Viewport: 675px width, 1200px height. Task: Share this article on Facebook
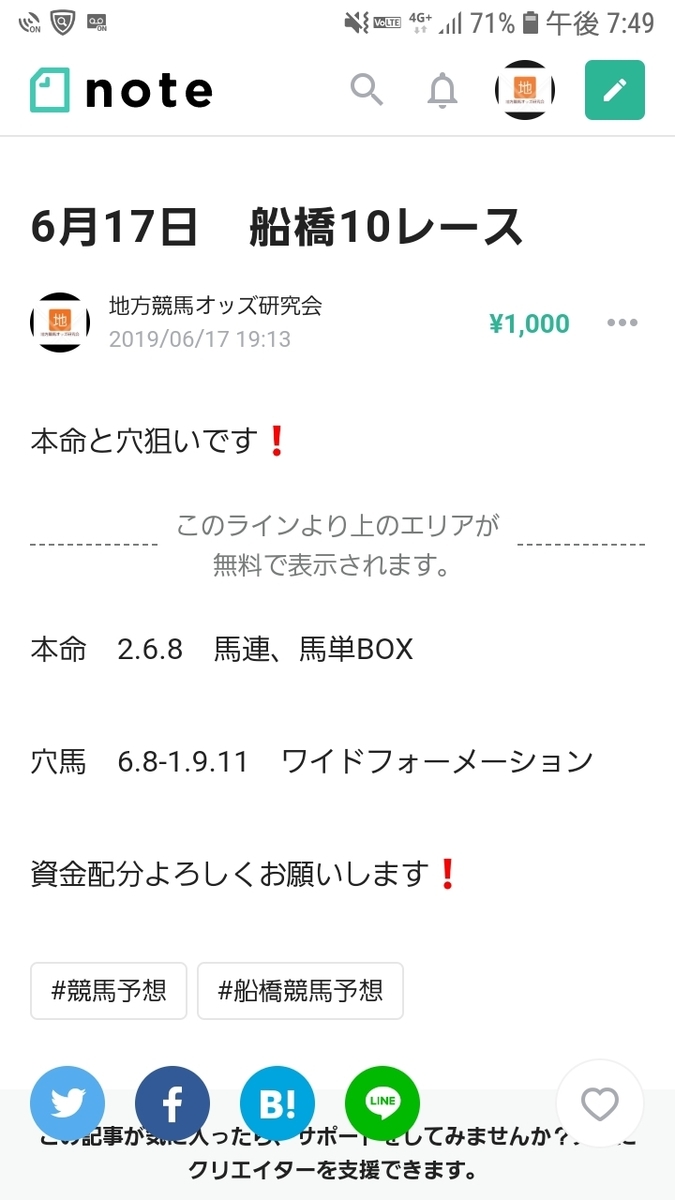(172, 1103)
